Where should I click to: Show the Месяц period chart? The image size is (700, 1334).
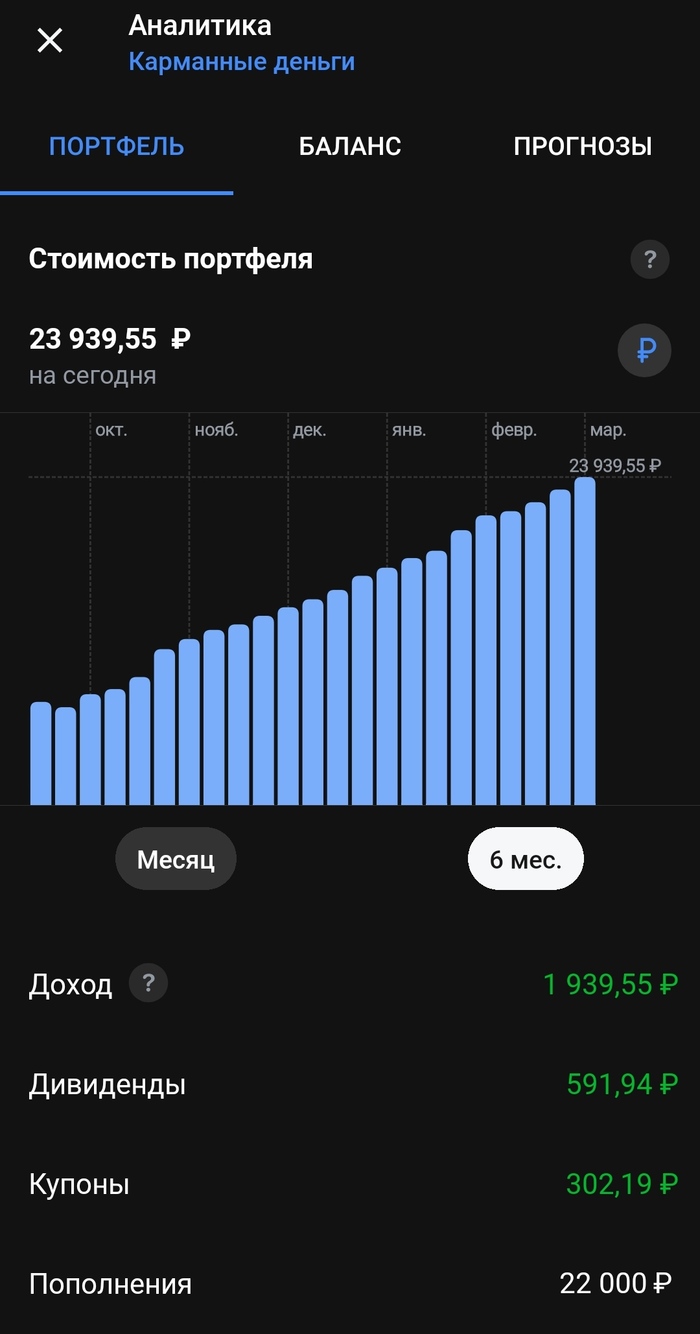[x=176, y=859]
